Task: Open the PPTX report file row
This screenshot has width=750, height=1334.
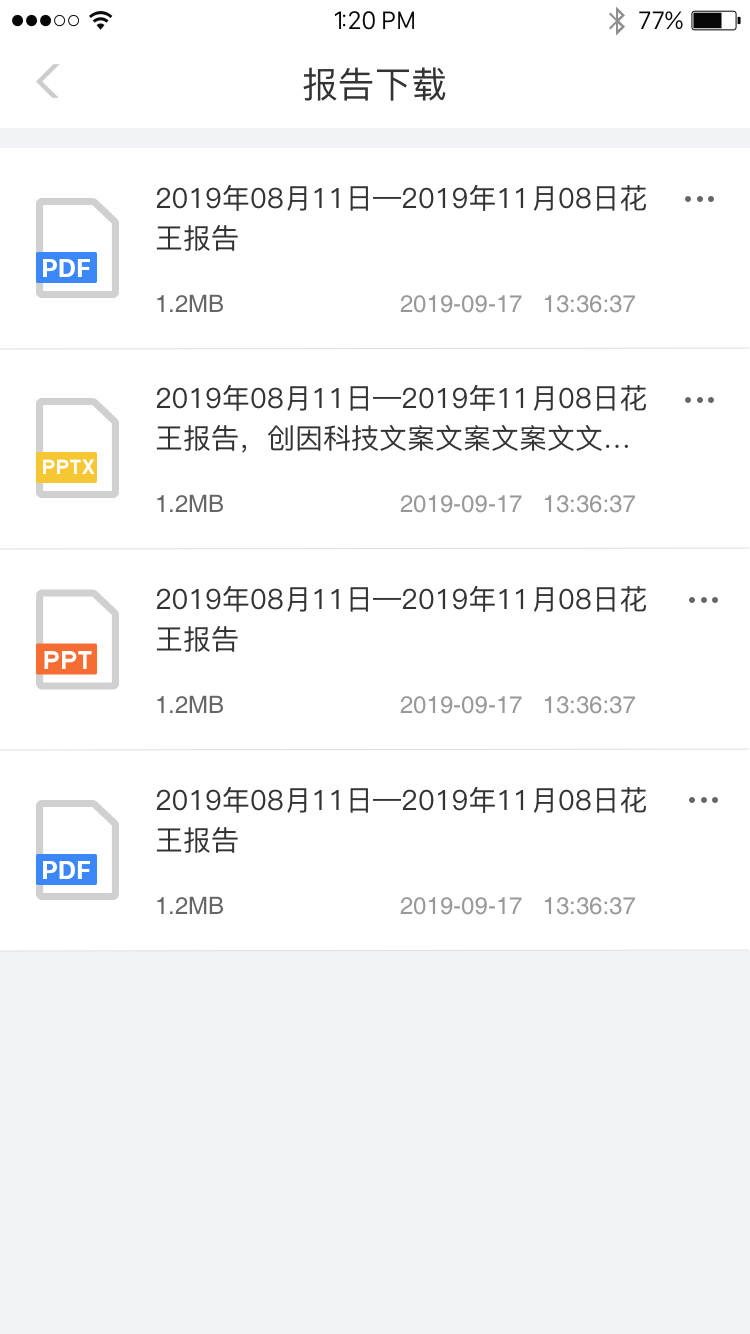Action: point(375,449)
